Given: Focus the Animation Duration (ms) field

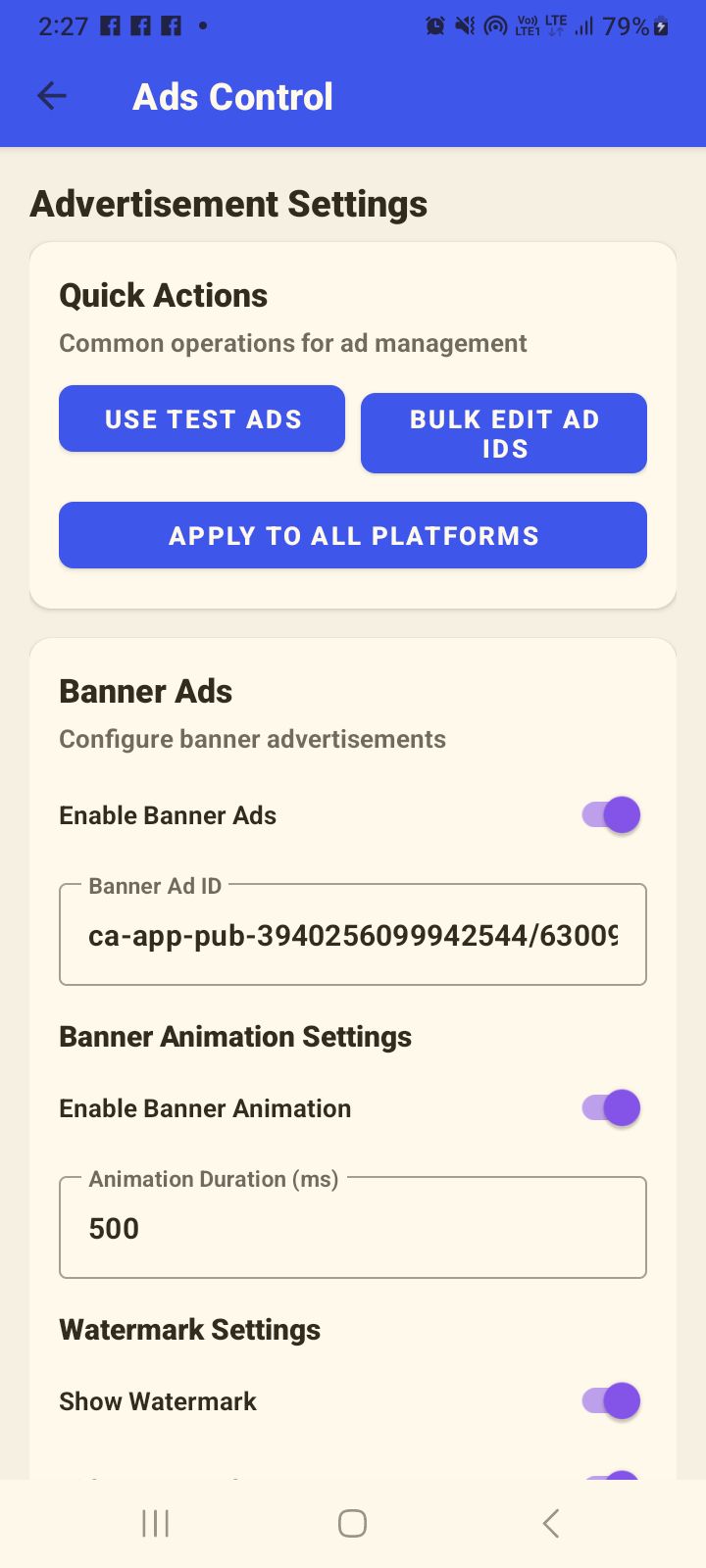Looking at the screenshot, I should coord(353,1228).
